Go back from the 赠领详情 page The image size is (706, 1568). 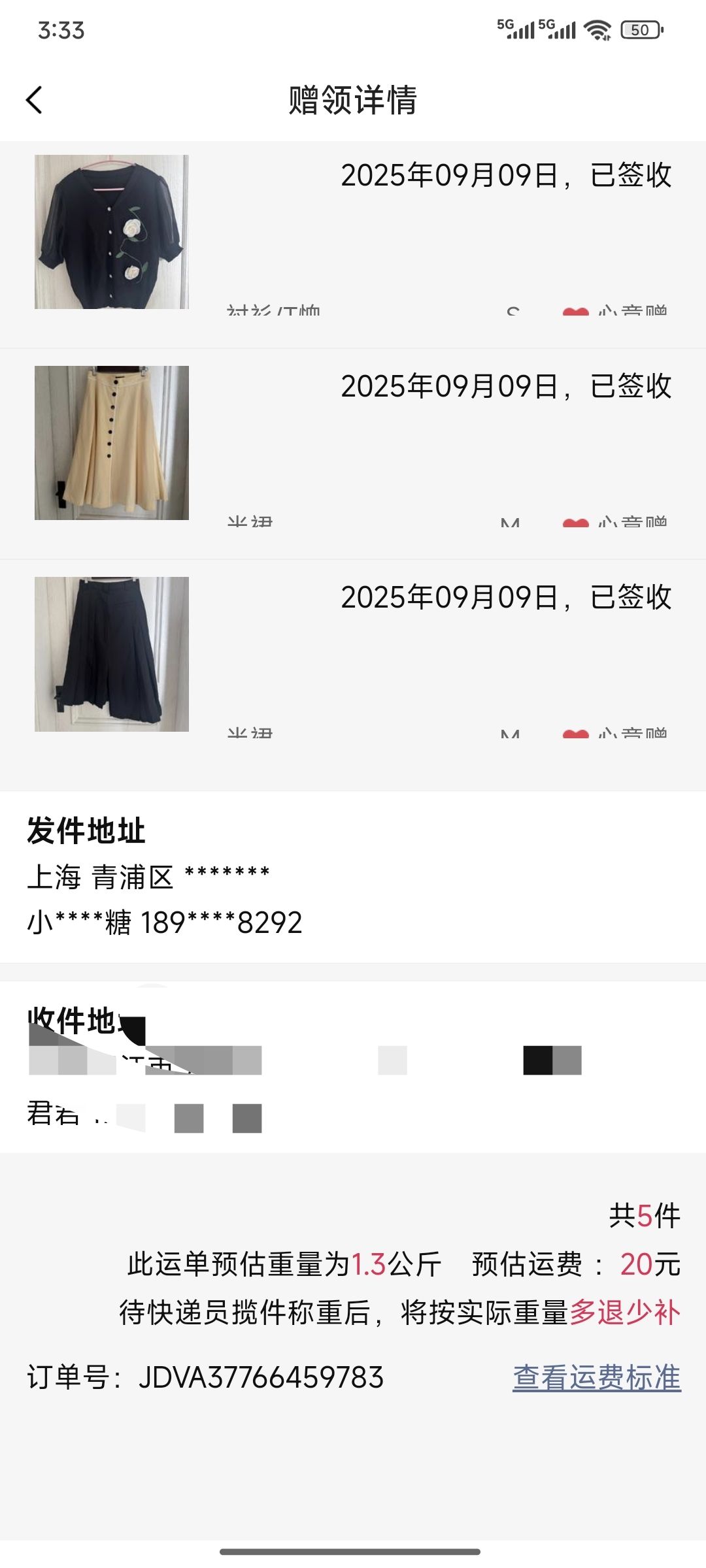(35, 101)
